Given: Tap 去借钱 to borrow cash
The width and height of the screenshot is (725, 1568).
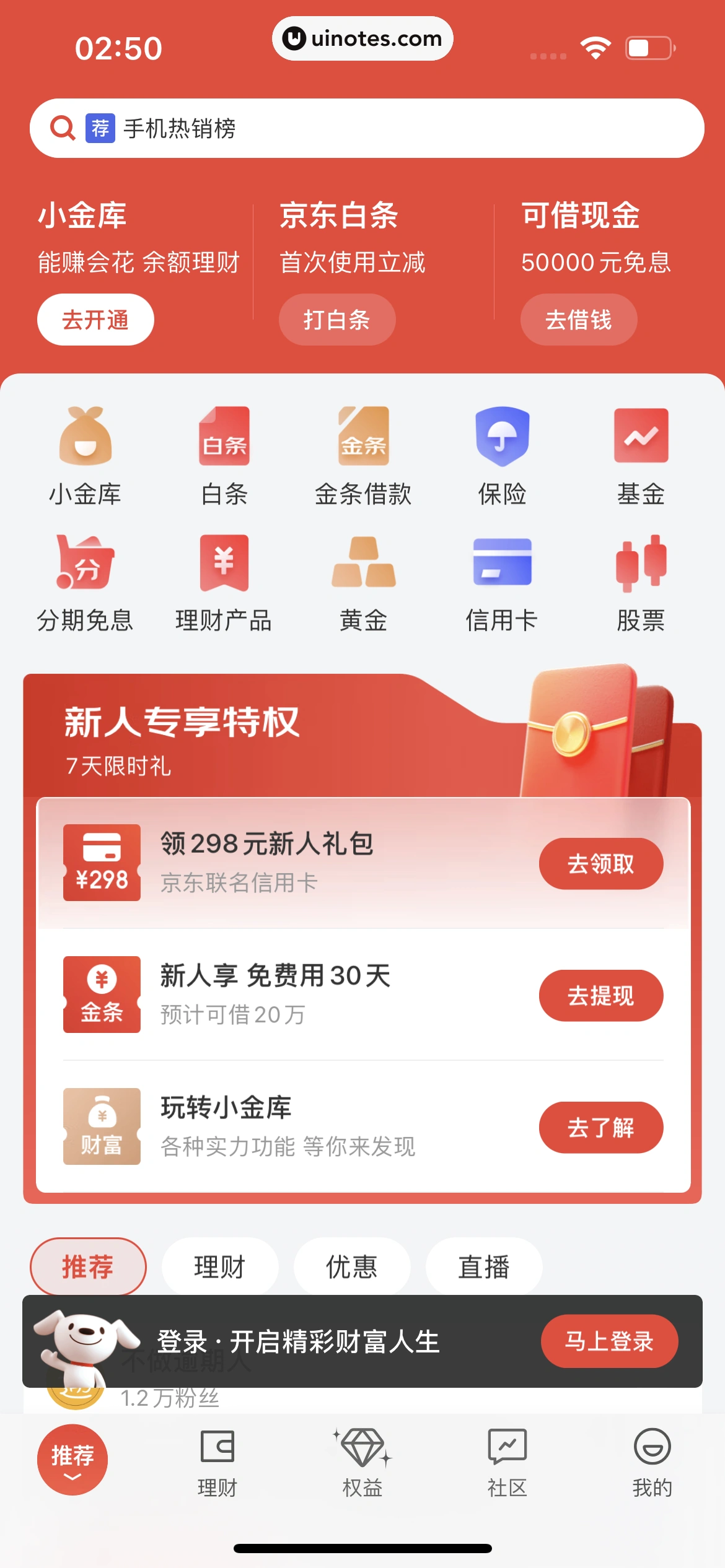Looking at the screenshot, I should tap(578, 320).
